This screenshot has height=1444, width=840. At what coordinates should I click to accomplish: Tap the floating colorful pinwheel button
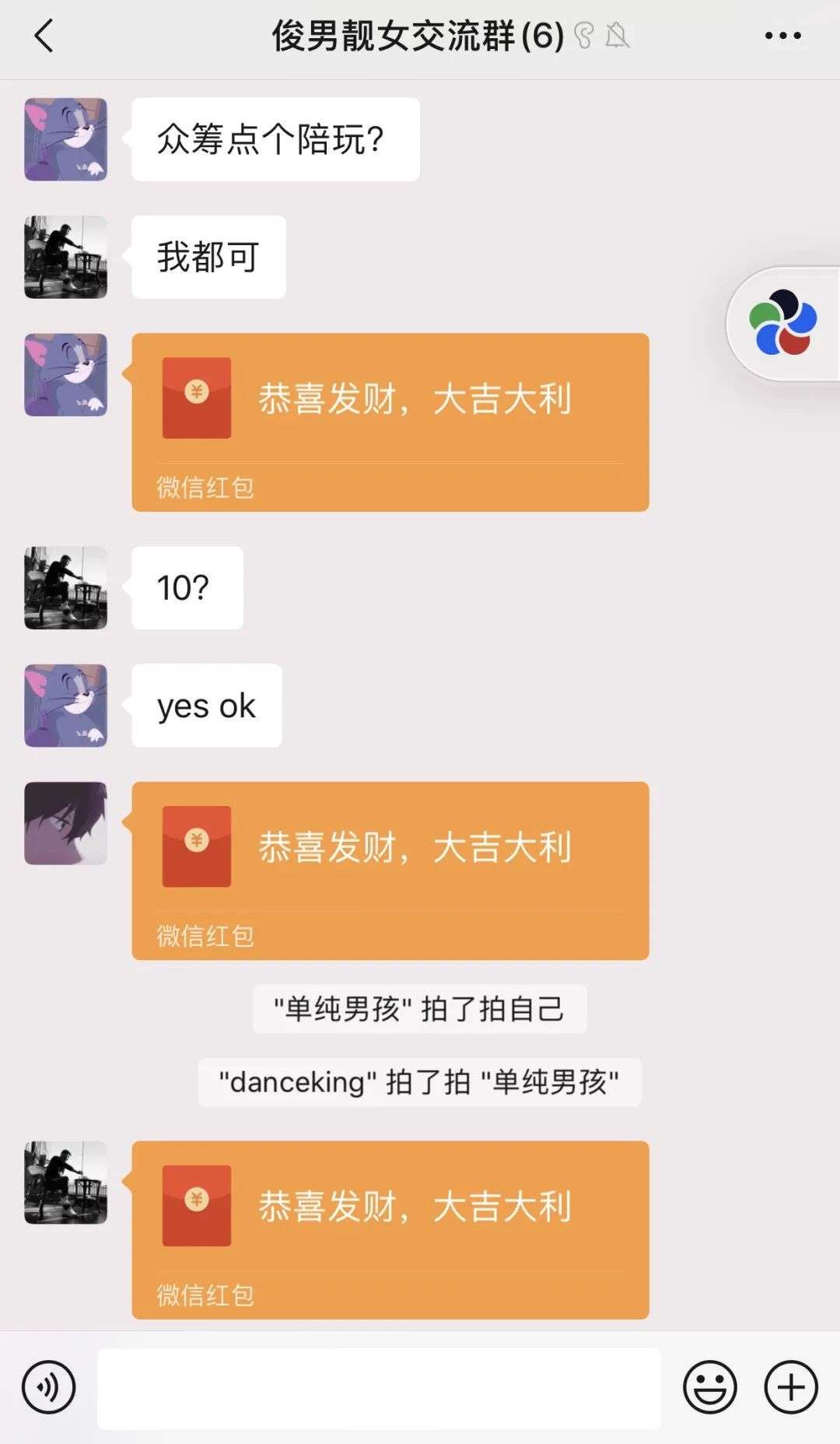coord(782,323)
